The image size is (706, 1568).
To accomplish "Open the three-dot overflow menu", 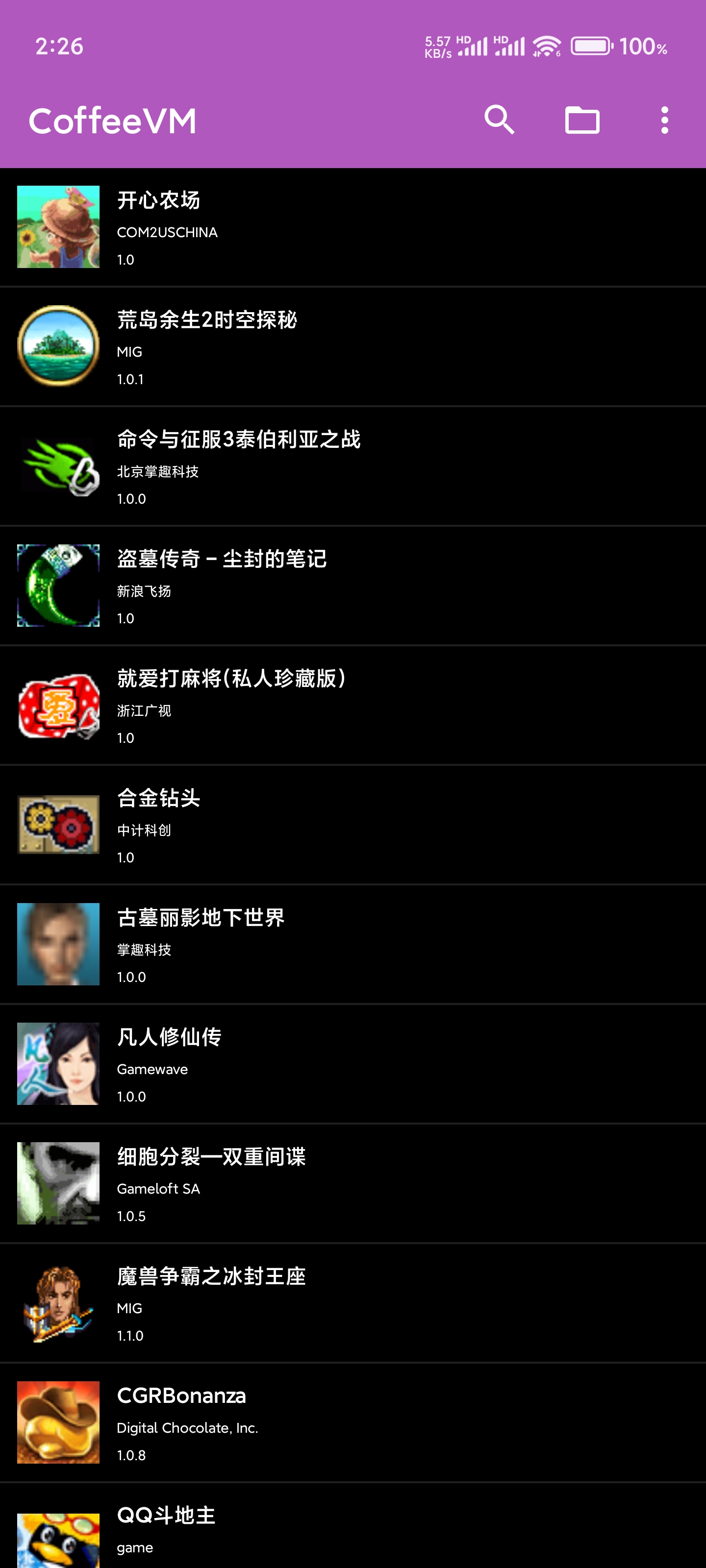I will (664, 120).
